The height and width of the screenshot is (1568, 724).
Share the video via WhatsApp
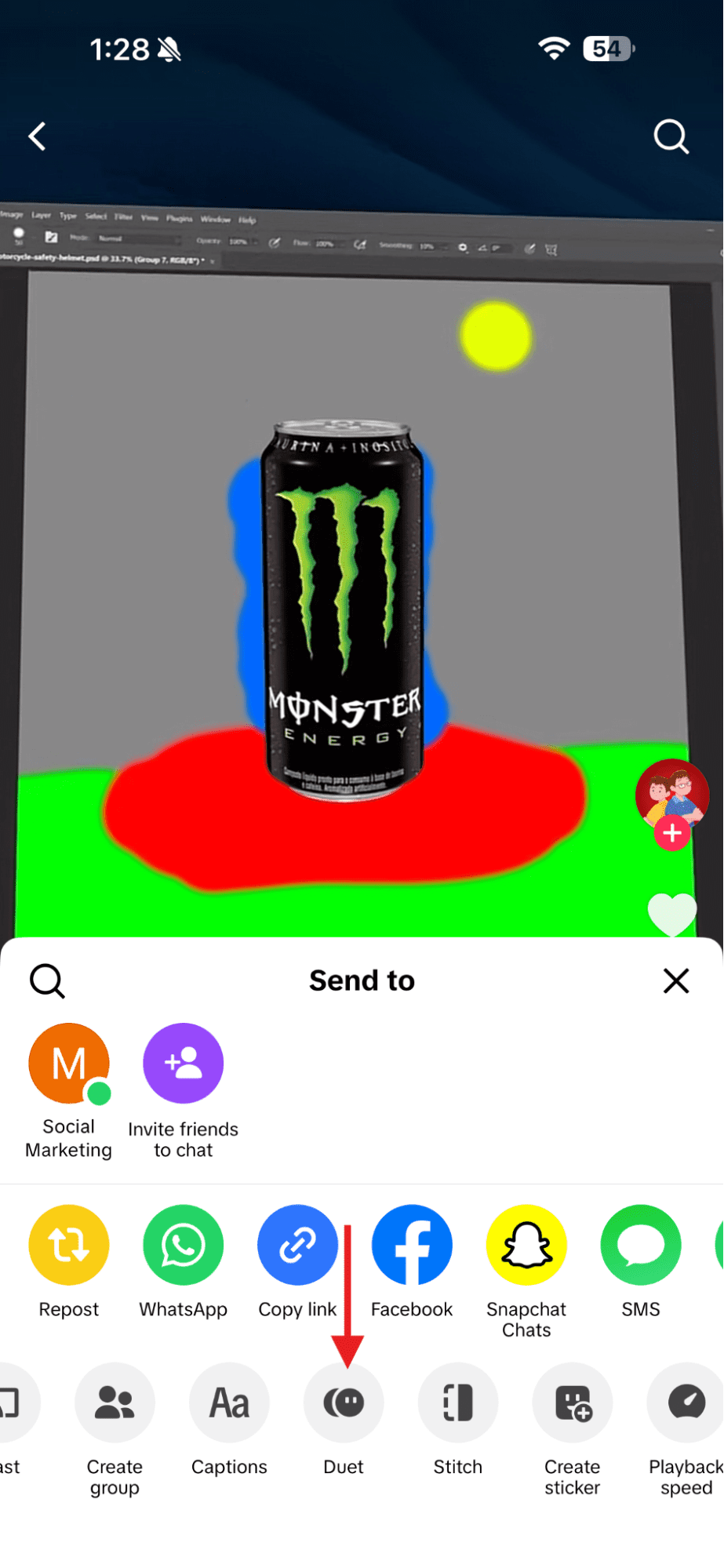(x=184, y=1245)
